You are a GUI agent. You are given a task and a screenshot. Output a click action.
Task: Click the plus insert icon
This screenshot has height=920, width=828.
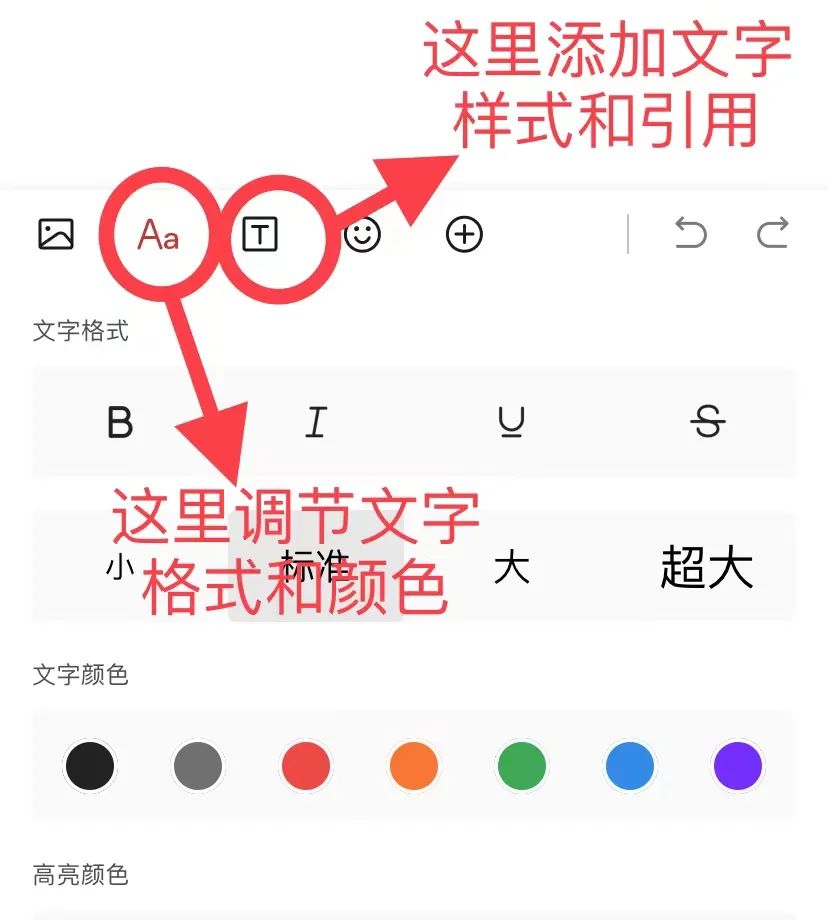tap(462, 234)
